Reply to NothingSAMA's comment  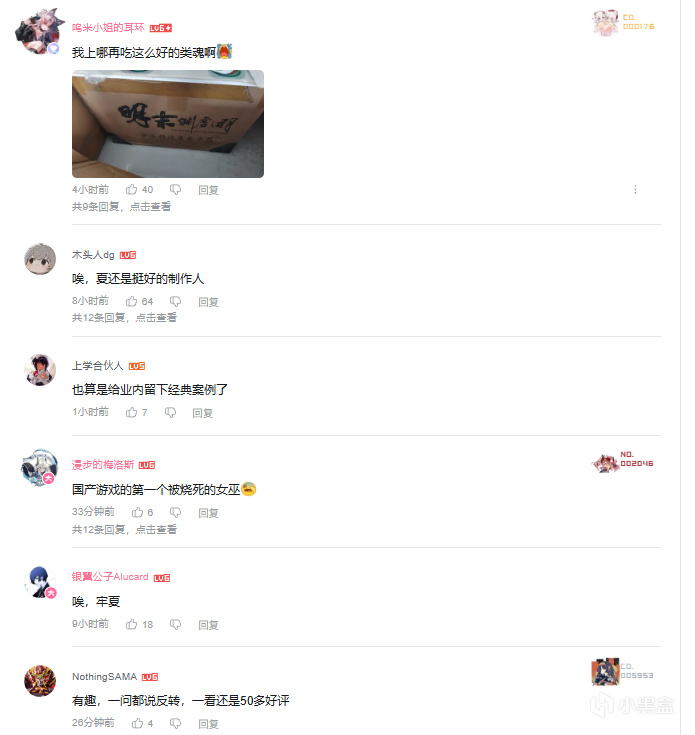pyautogui.click(x=208, y=723)
